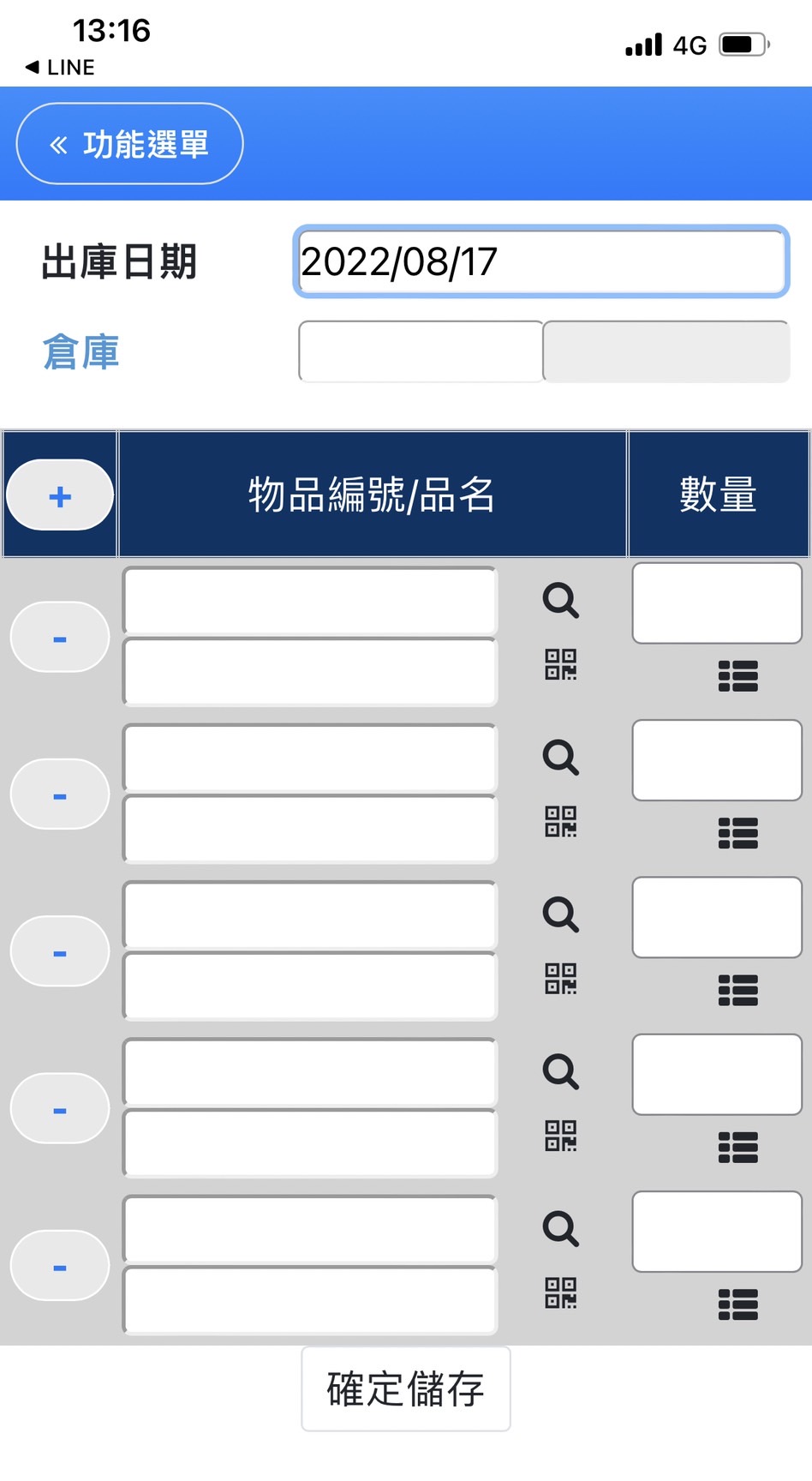Open list icon in the third row
This screenshot has width=812, height=1481.
click(x=737, y=991)
